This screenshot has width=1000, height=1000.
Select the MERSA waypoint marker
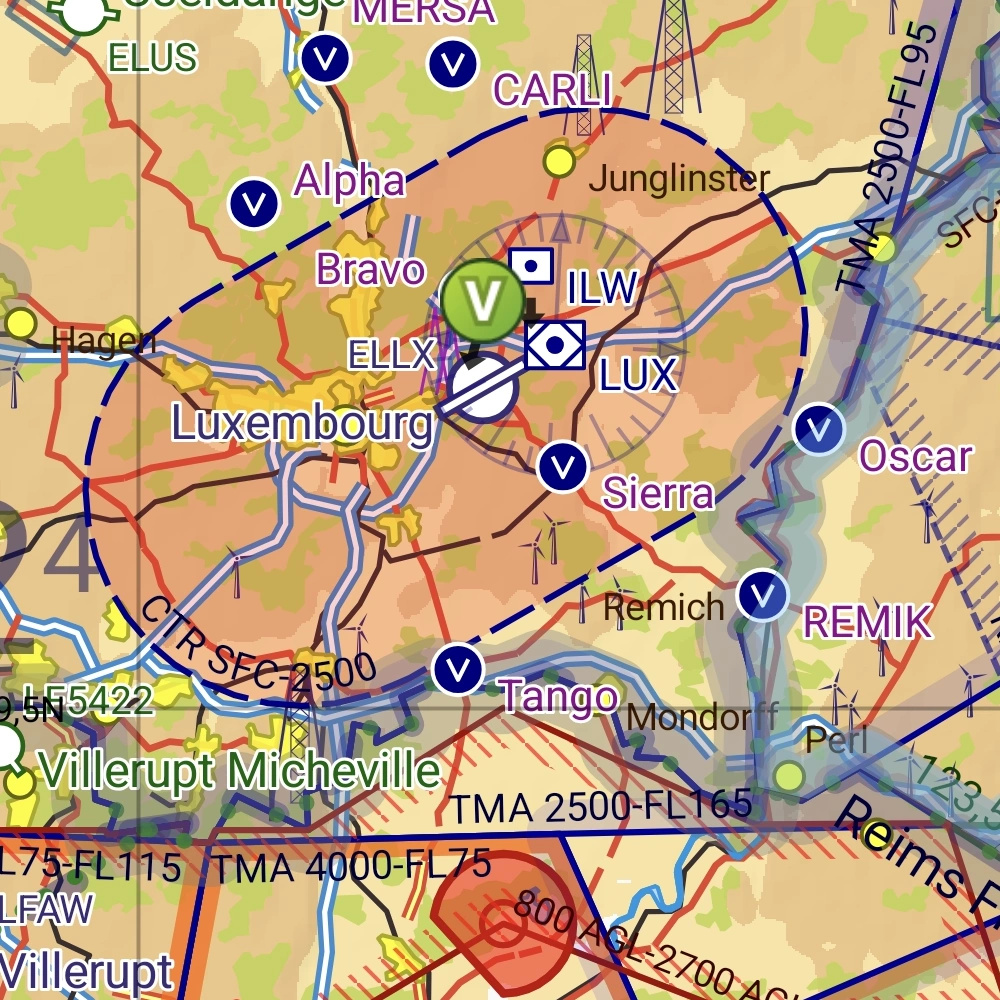coord(326,59)
